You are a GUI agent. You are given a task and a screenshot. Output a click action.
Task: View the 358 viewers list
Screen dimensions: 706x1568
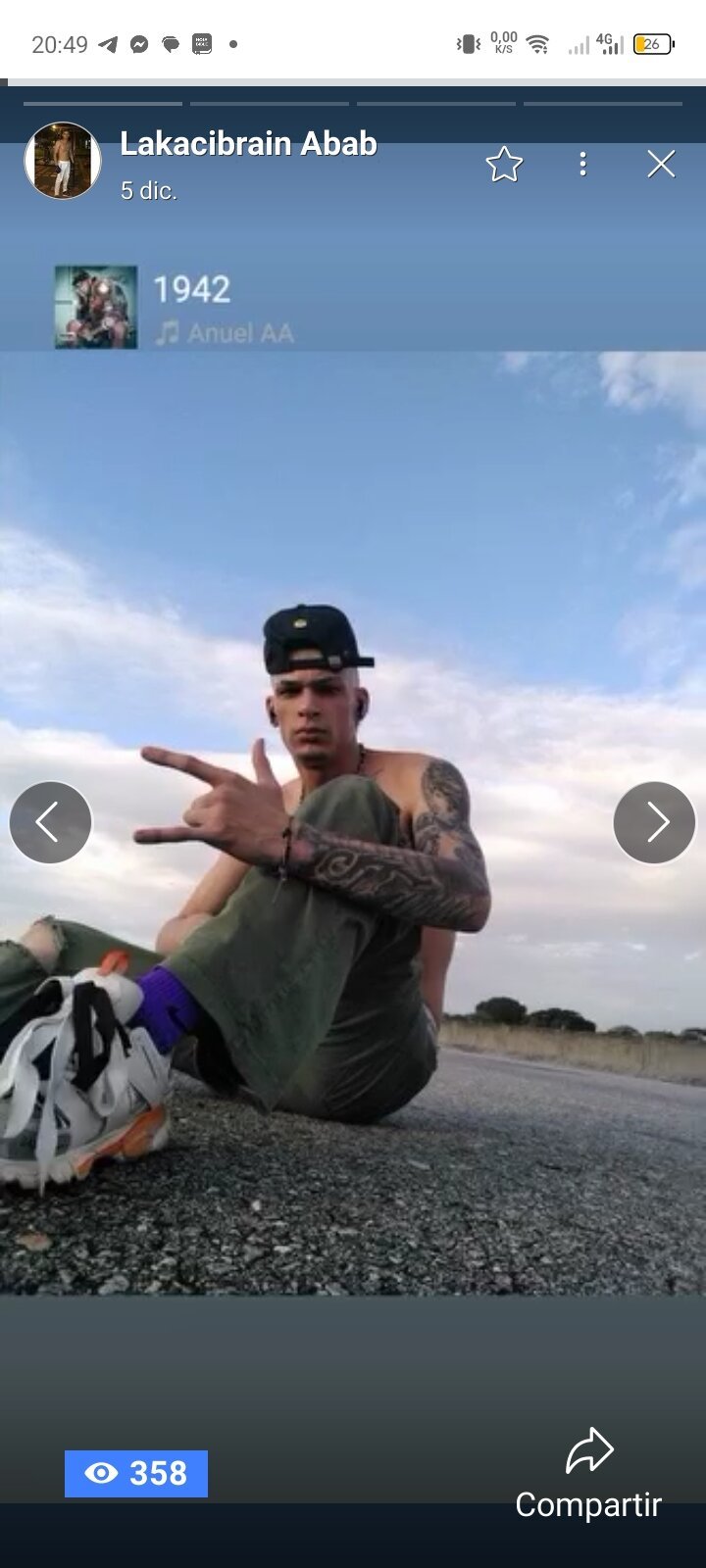coord(136,1473)
